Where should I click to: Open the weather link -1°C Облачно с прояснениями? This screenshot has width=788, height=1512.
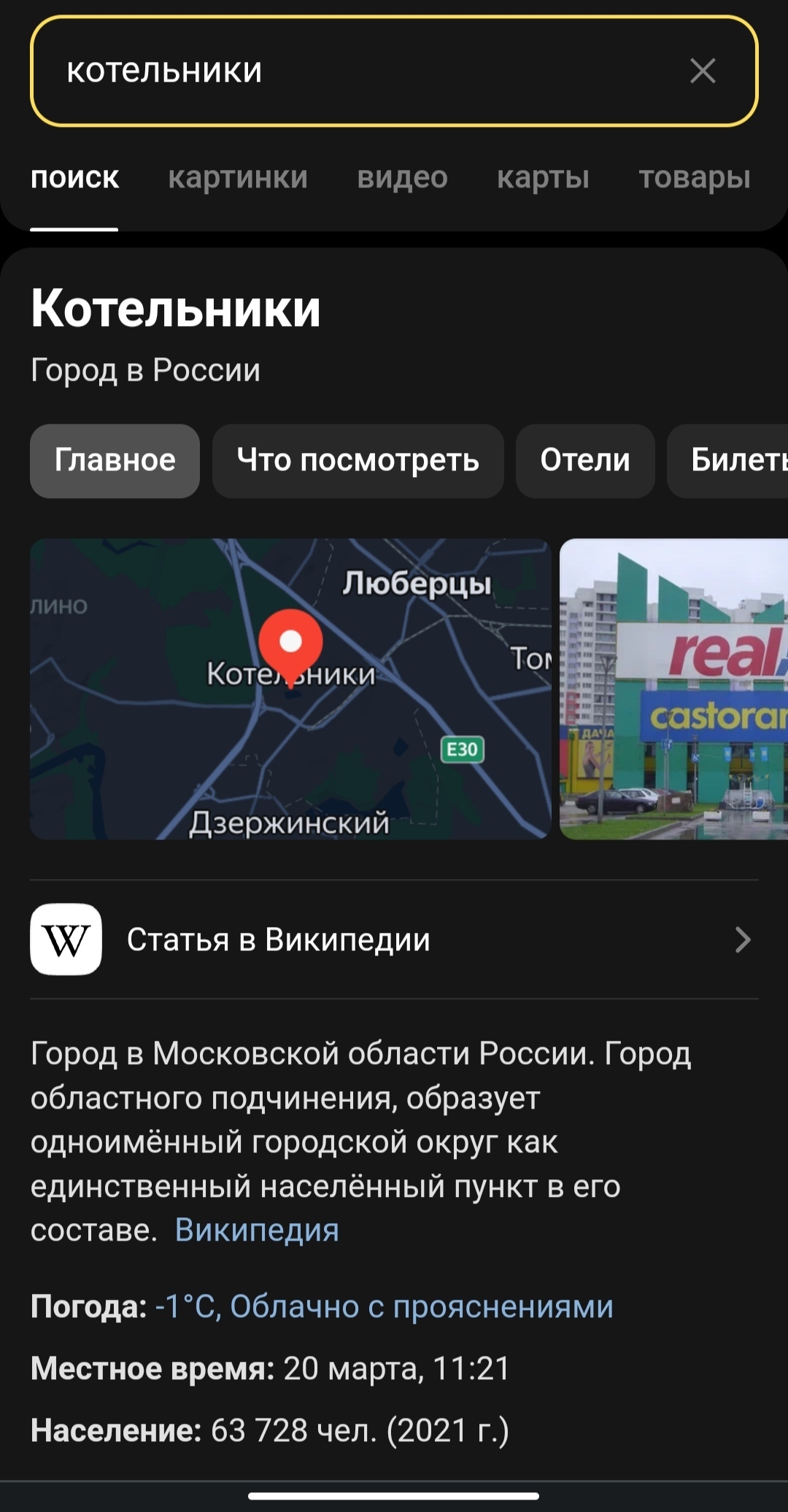coord(385,1306)
